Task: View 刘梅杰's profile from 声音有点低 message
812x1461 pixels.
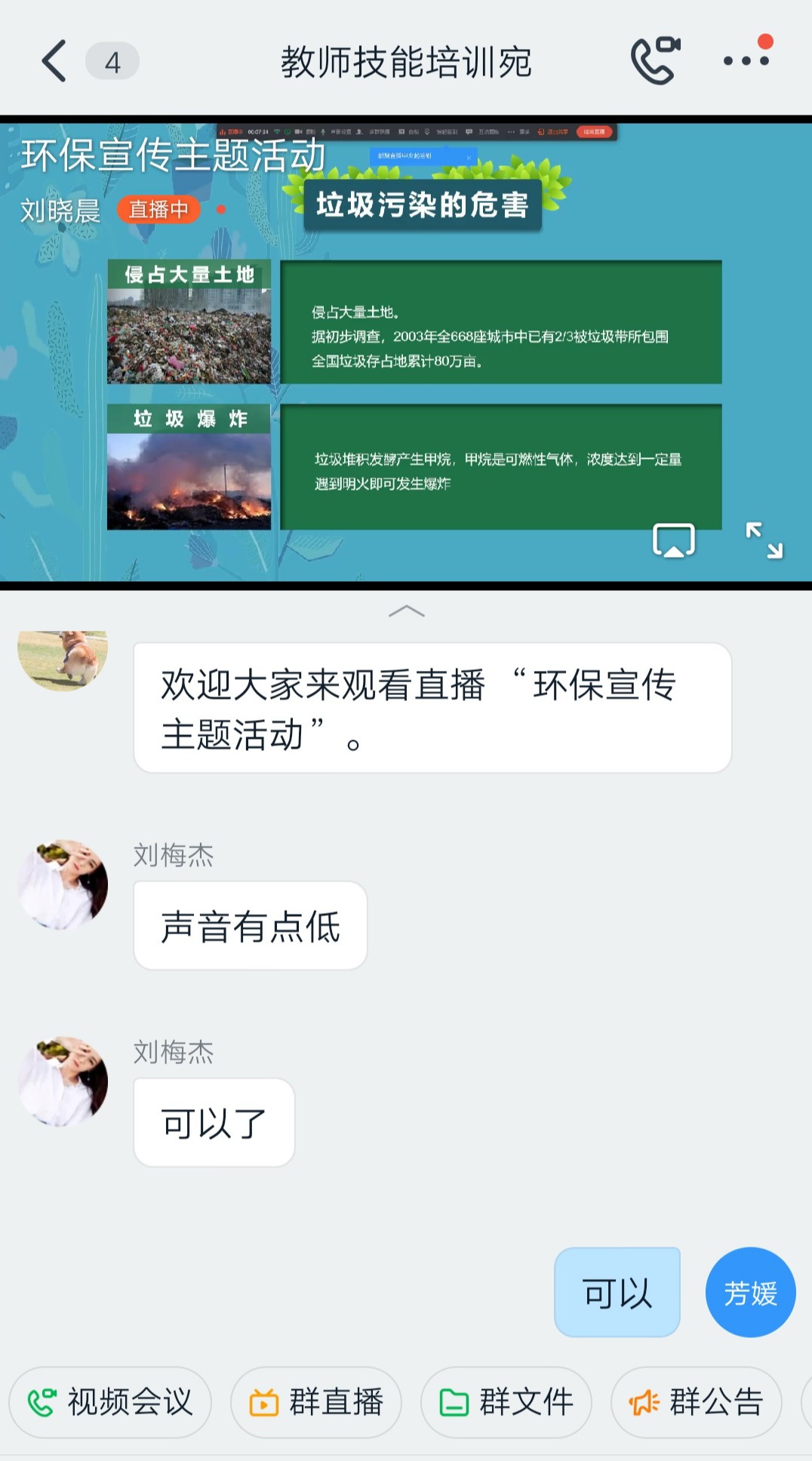Action: [x=63, y=884]
